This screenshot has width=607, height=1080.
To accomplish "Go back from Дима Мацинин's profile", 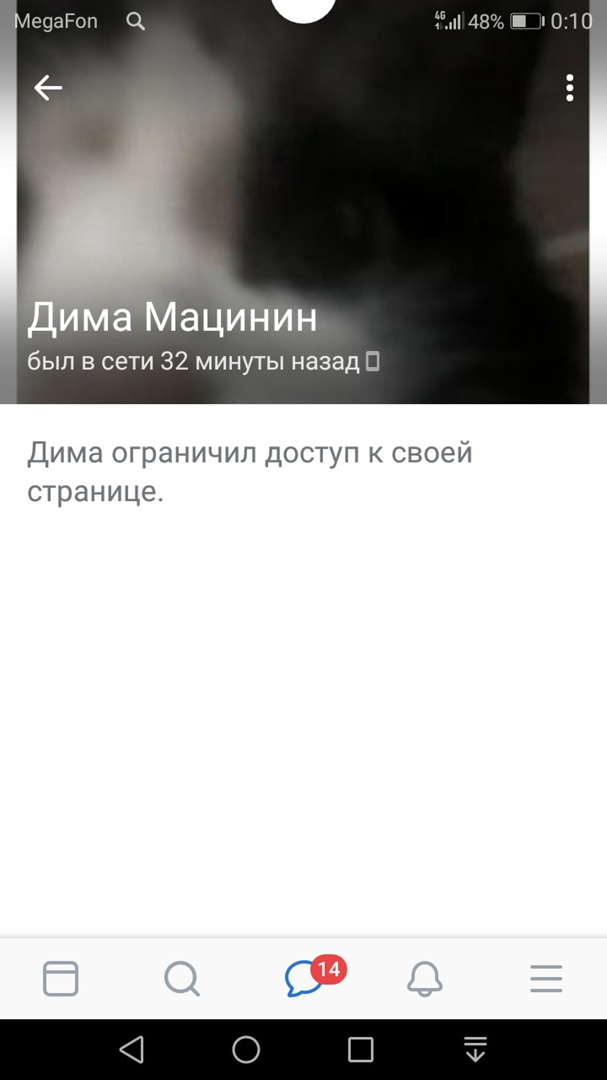I will point(48,88).
